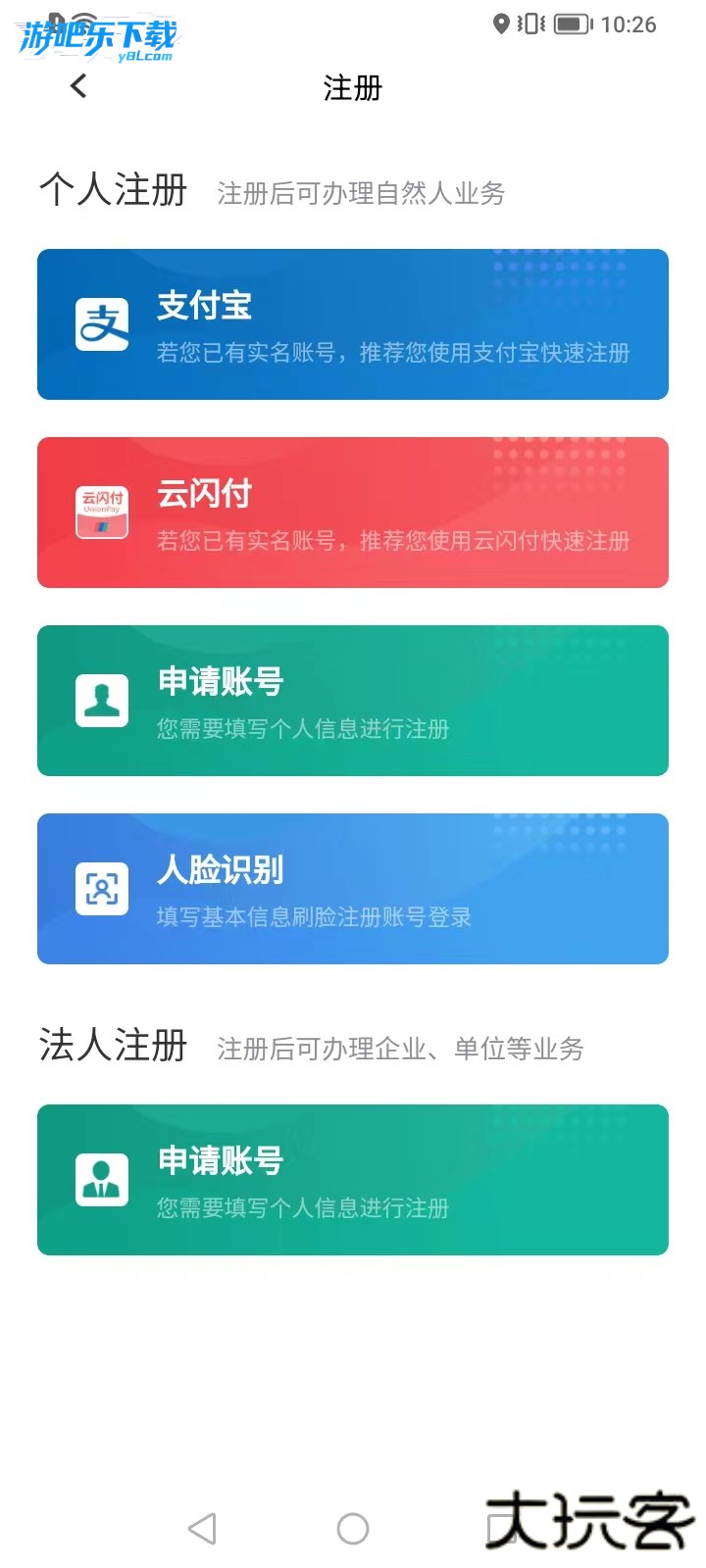Tap the person icon on 申请账号 card
706x1568 pixels.
(x=101, y=700)
